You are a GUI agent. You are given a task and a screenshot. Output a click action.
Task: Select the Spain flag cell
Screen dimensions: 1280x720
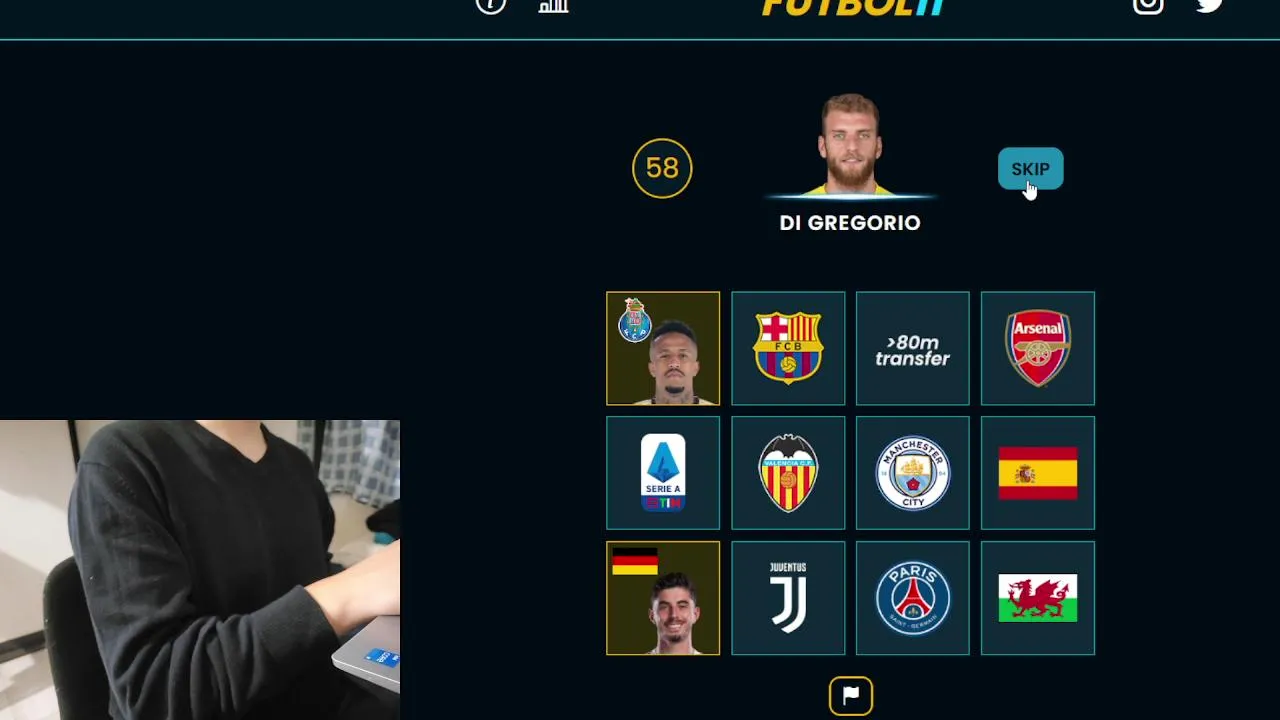click(x=1038, y=473)
